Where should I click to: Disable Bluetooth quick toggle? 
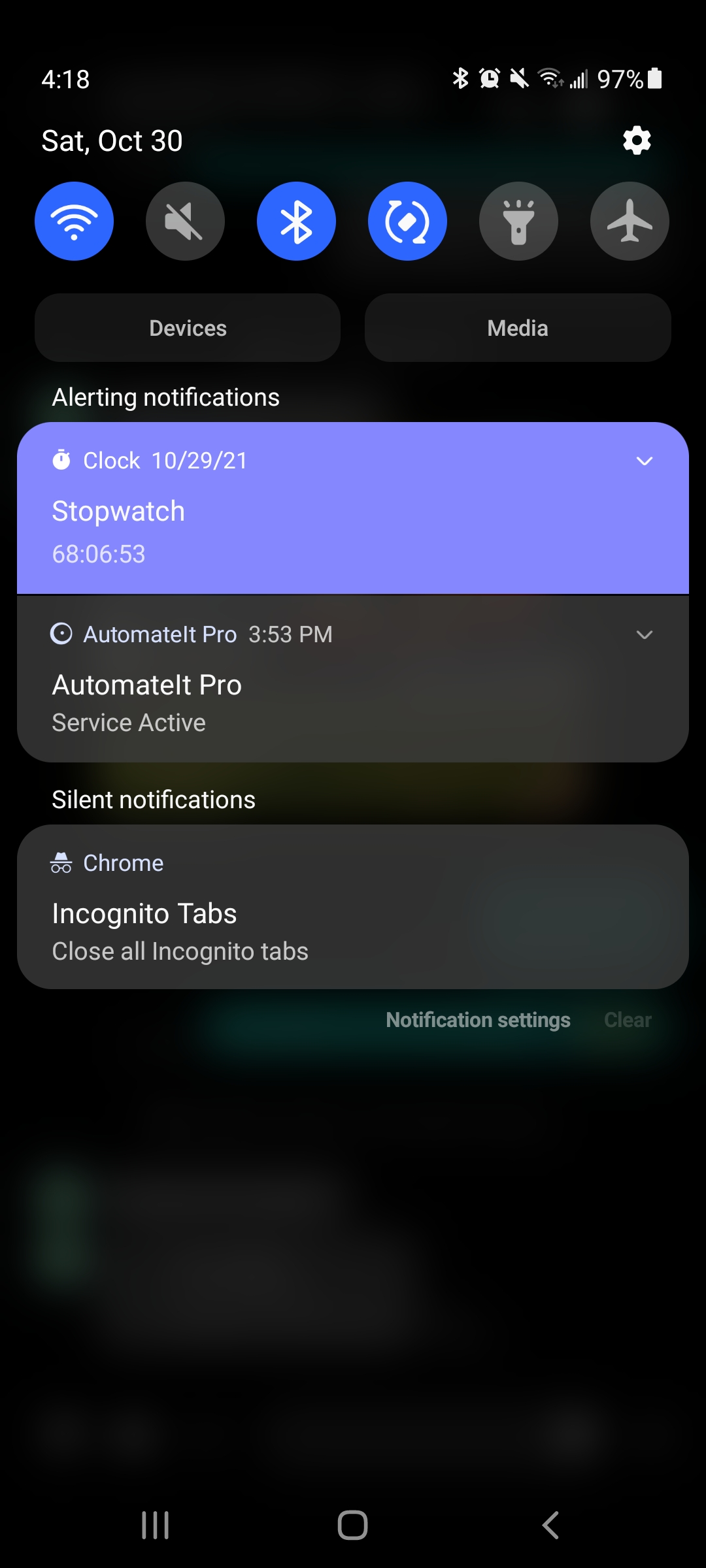pyautogui.click(x=296, y=221)
